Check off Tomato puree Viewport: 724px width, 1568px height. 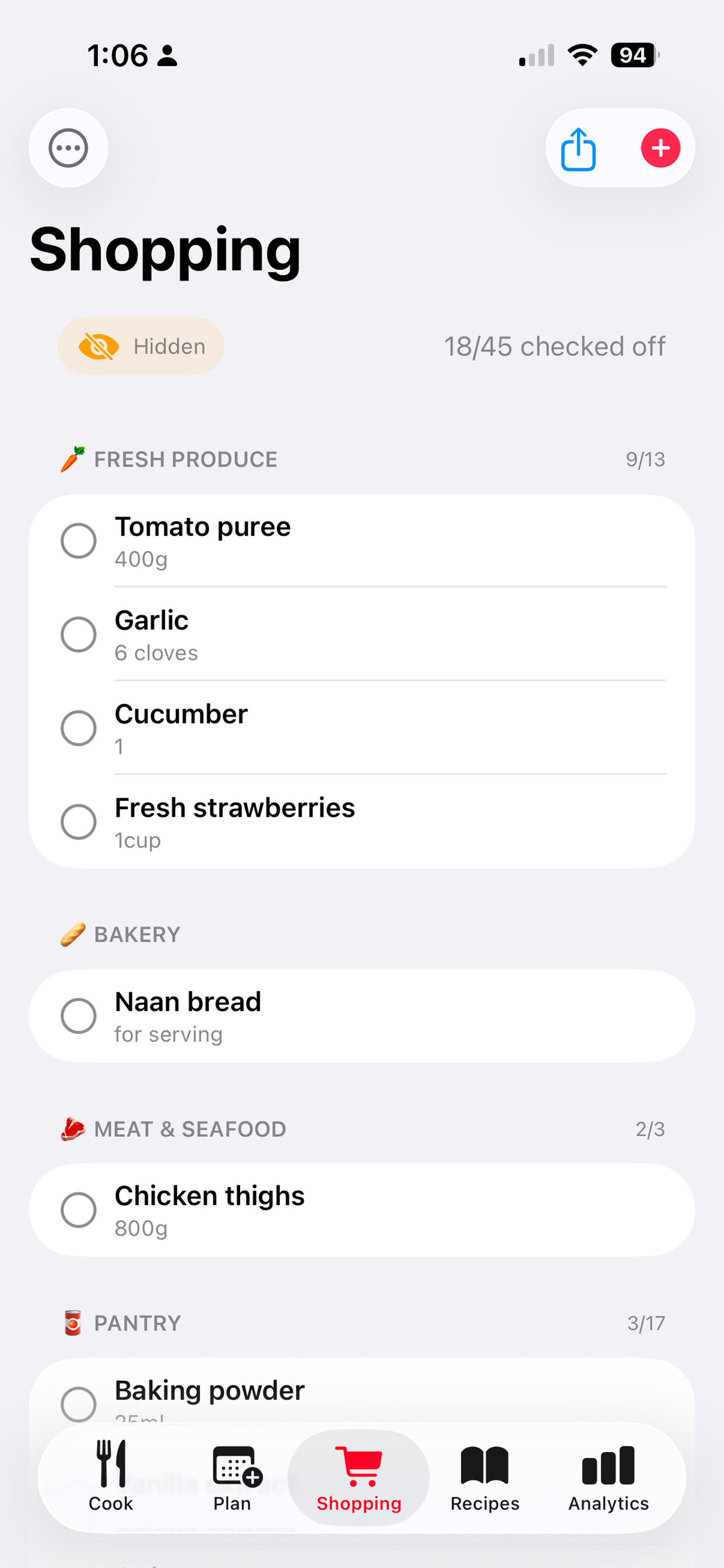click(x=79, y=541)
